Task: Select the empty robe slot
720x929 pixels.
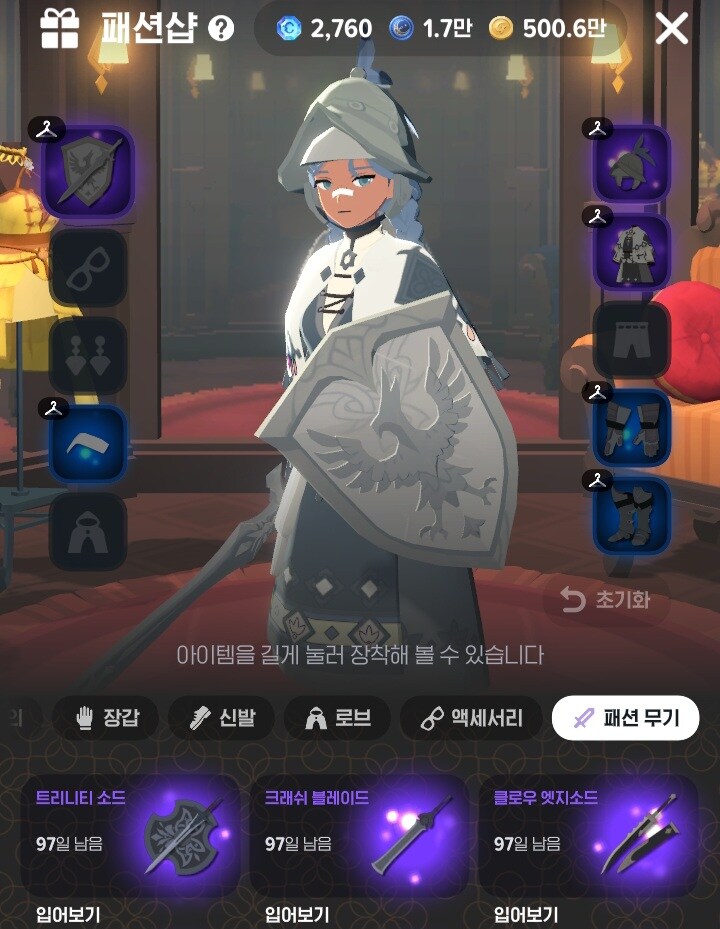Action: [x=88, y=531]
